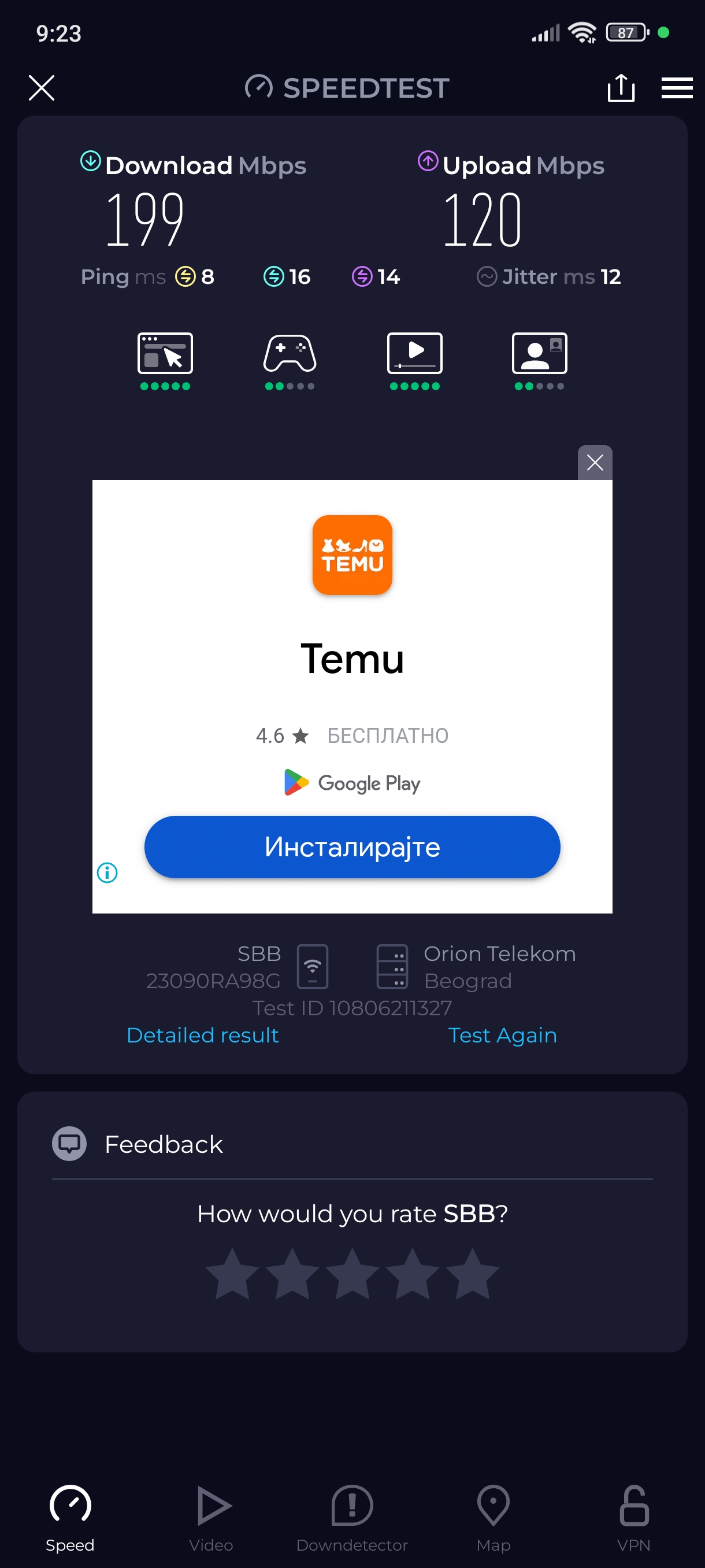Open the Detailed result link
Viewport: 705px width, 1568px height.
tap(203, 1035)
